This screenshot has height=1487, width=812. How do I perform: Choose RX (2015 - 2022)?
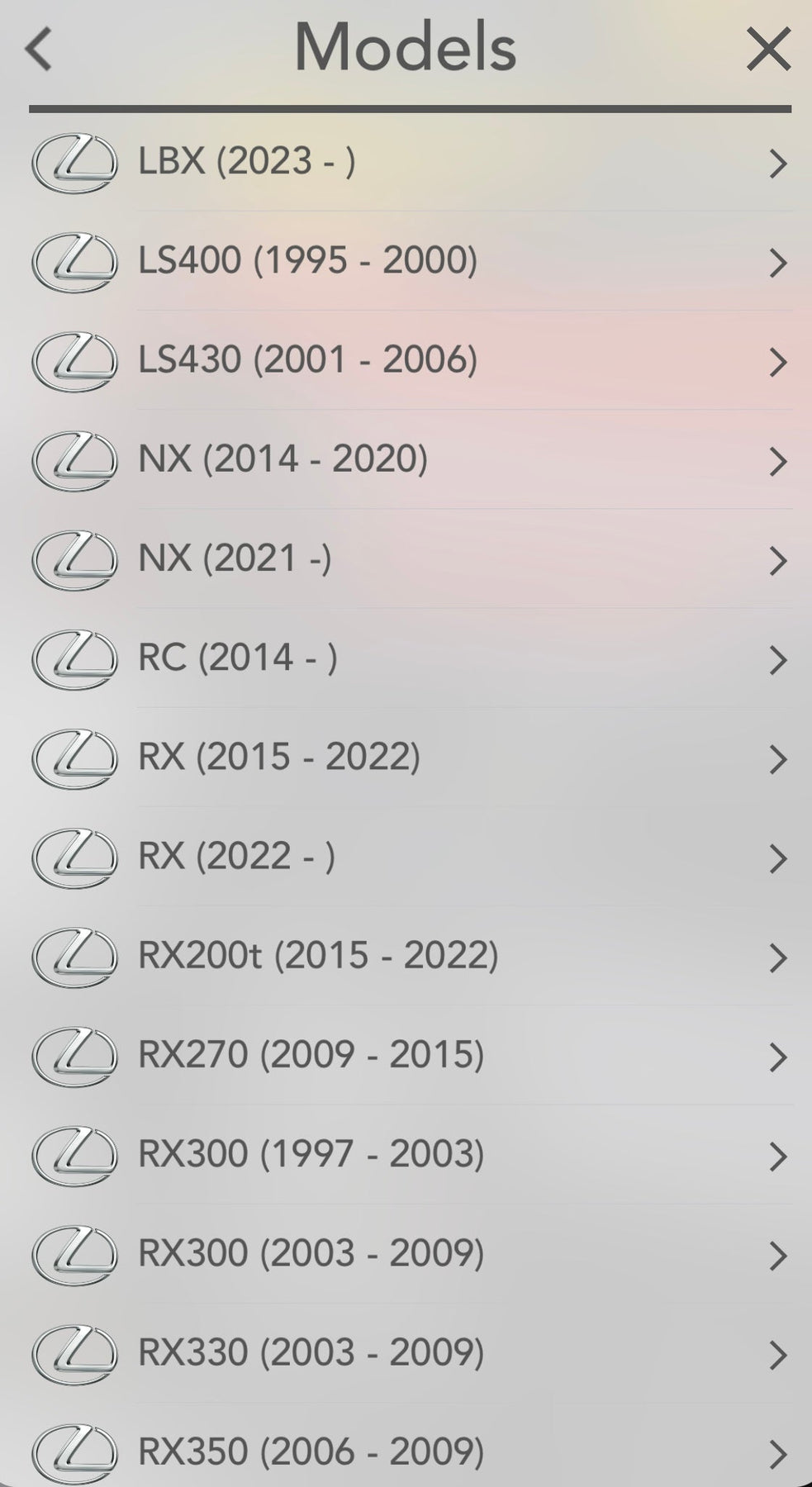(279, 758)
